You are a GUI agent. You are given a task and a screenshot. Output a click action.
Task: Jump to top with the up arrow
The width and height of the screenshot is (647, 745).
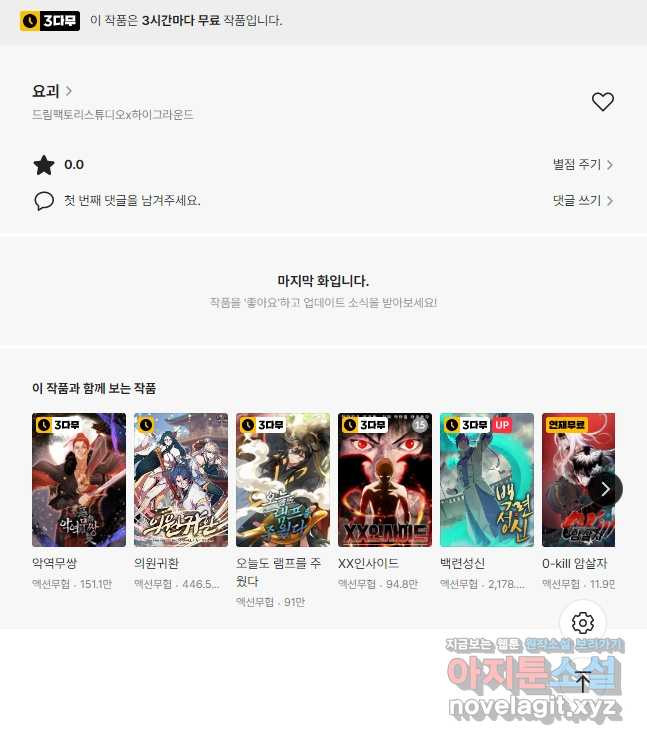point(583,683)
